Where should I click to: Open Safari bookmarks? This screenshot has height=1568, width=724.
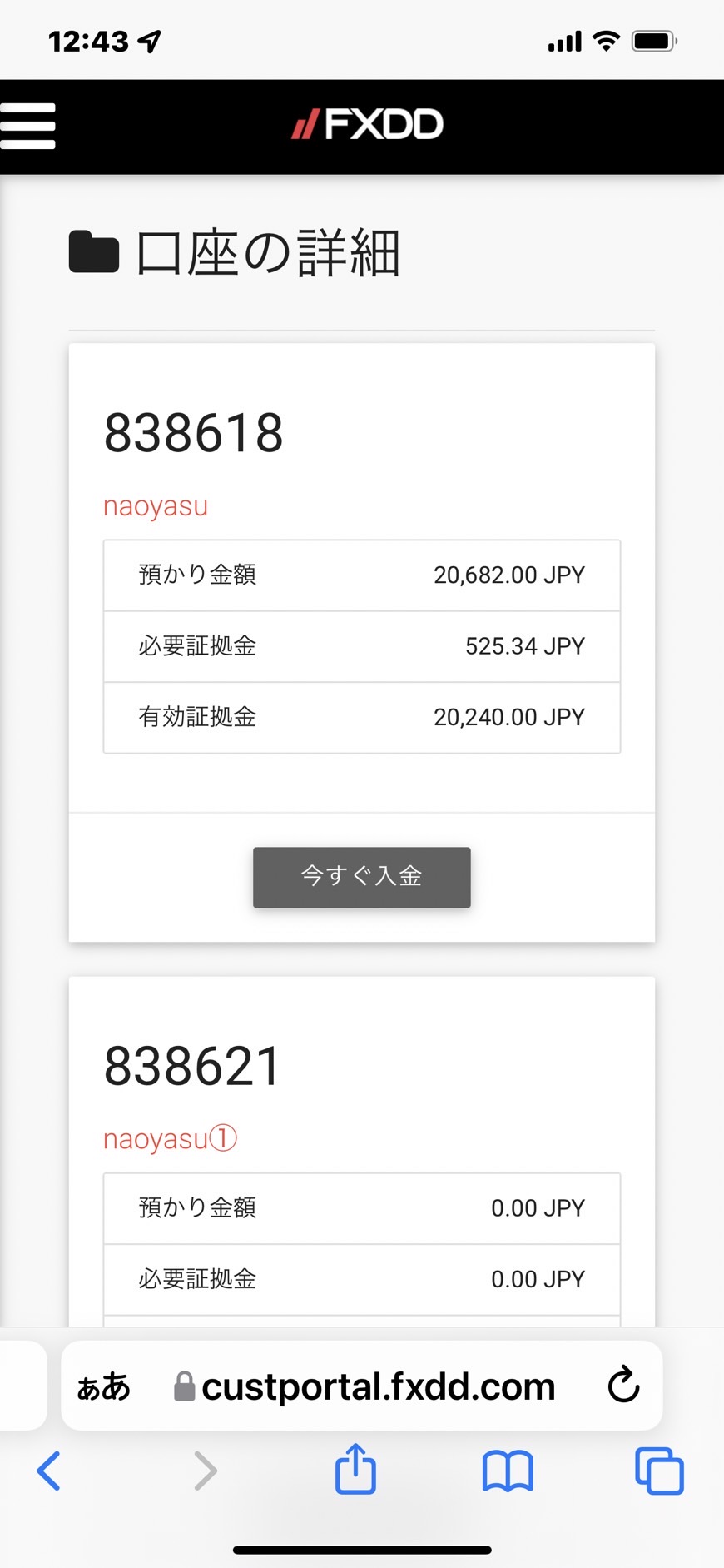pyautogui.click(x=508, y=1471)
